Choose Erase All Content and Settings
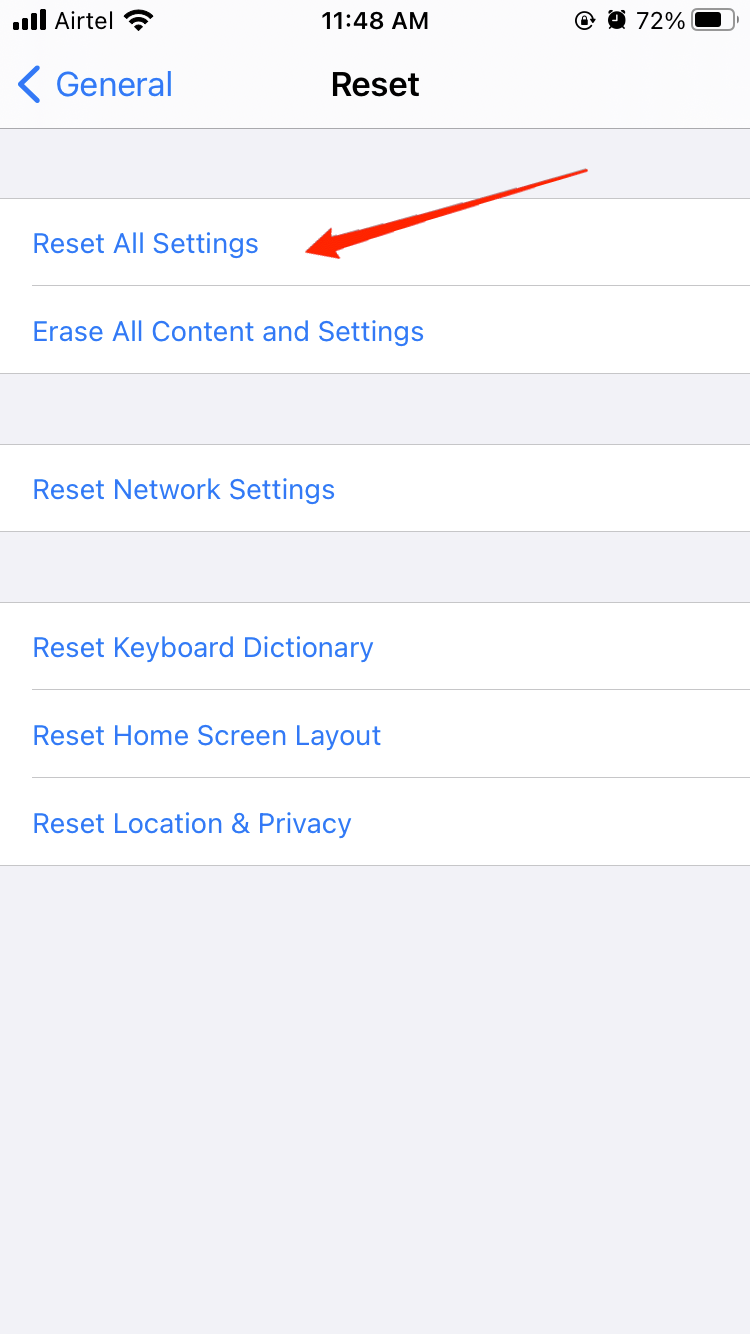This screenshot has height=1334, width=750. tap(228, 332)
